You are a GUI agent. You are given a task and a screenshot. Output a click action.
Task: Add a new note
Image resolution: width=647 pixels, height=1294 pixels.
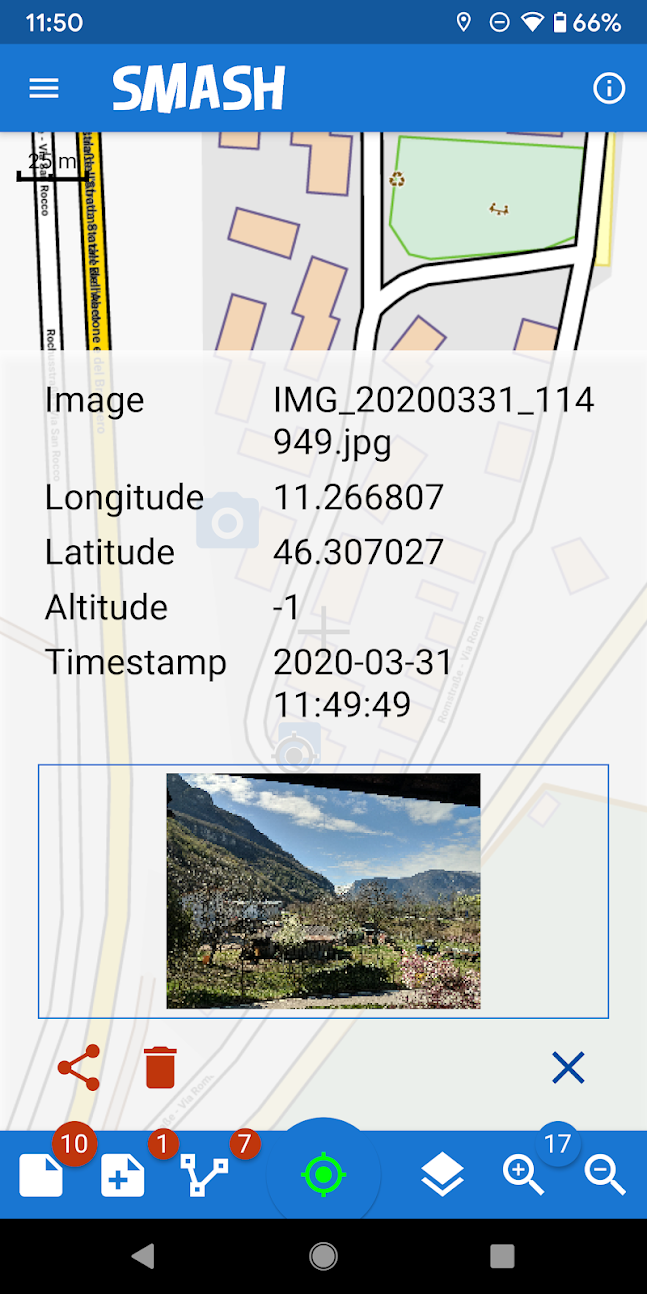(x=122, y=1176)
